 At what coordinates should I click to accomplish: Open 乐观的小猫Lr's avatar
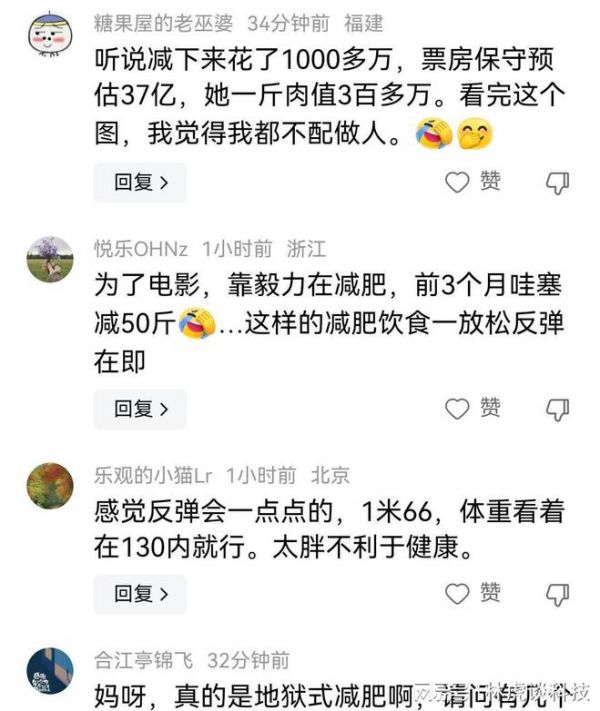[x=50, y=485]
